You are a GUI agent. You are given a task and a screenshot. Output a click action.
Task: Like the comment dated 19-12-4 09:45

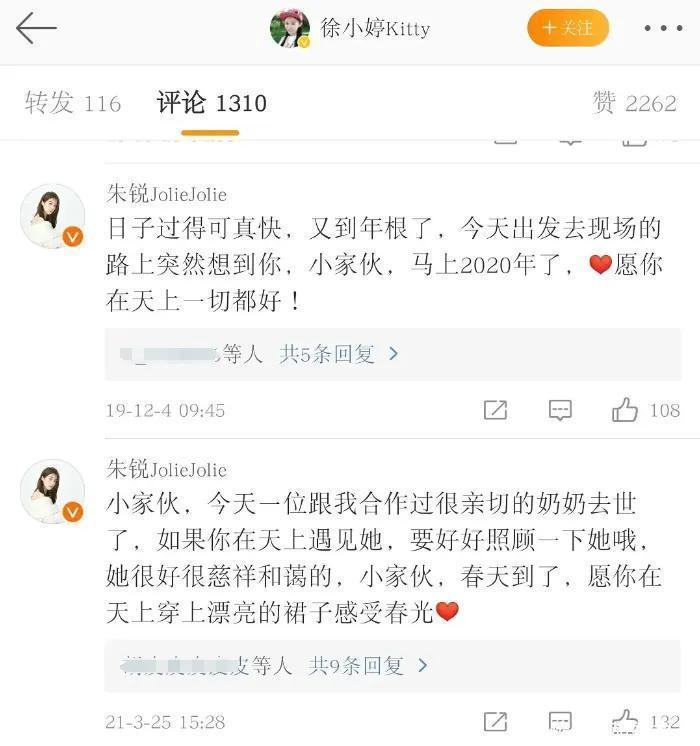coord(626,410)
